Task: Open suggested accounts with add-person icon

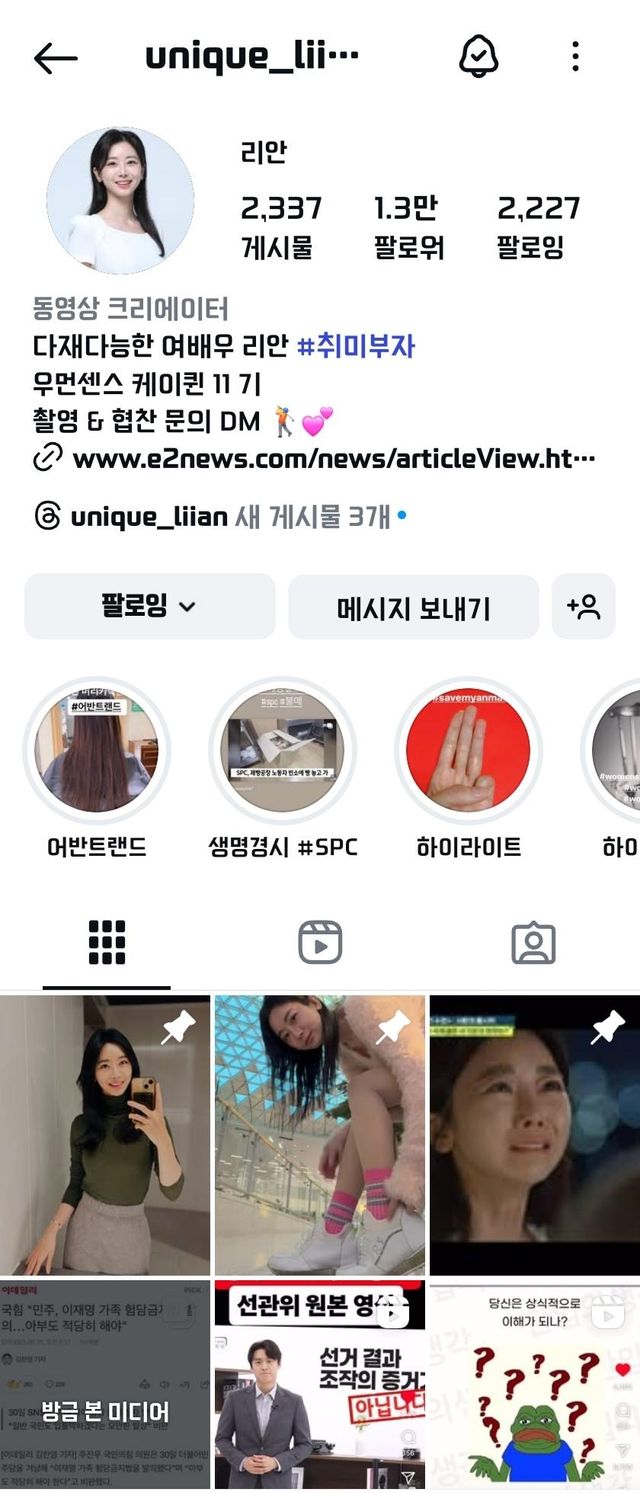Action: (583, 606)
